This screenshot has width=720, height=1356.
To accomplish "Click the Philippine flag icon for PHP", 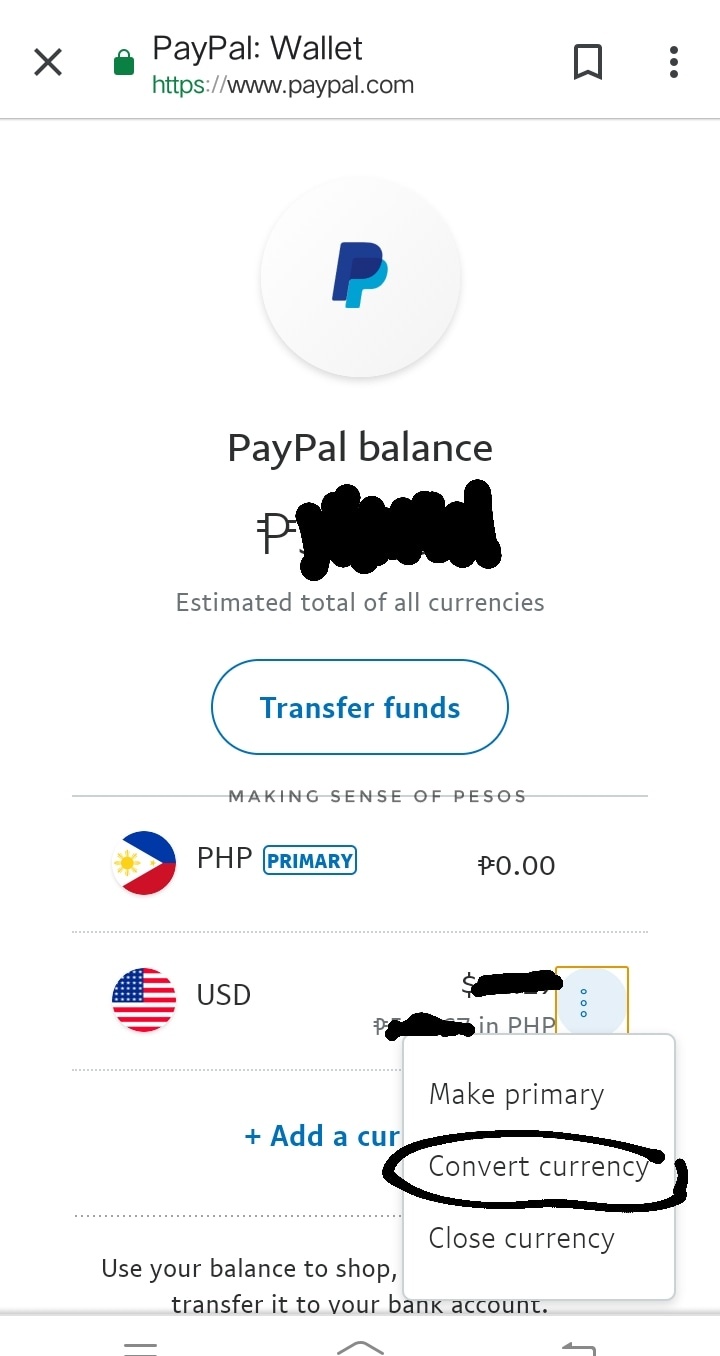I will (x=143, y=862).
